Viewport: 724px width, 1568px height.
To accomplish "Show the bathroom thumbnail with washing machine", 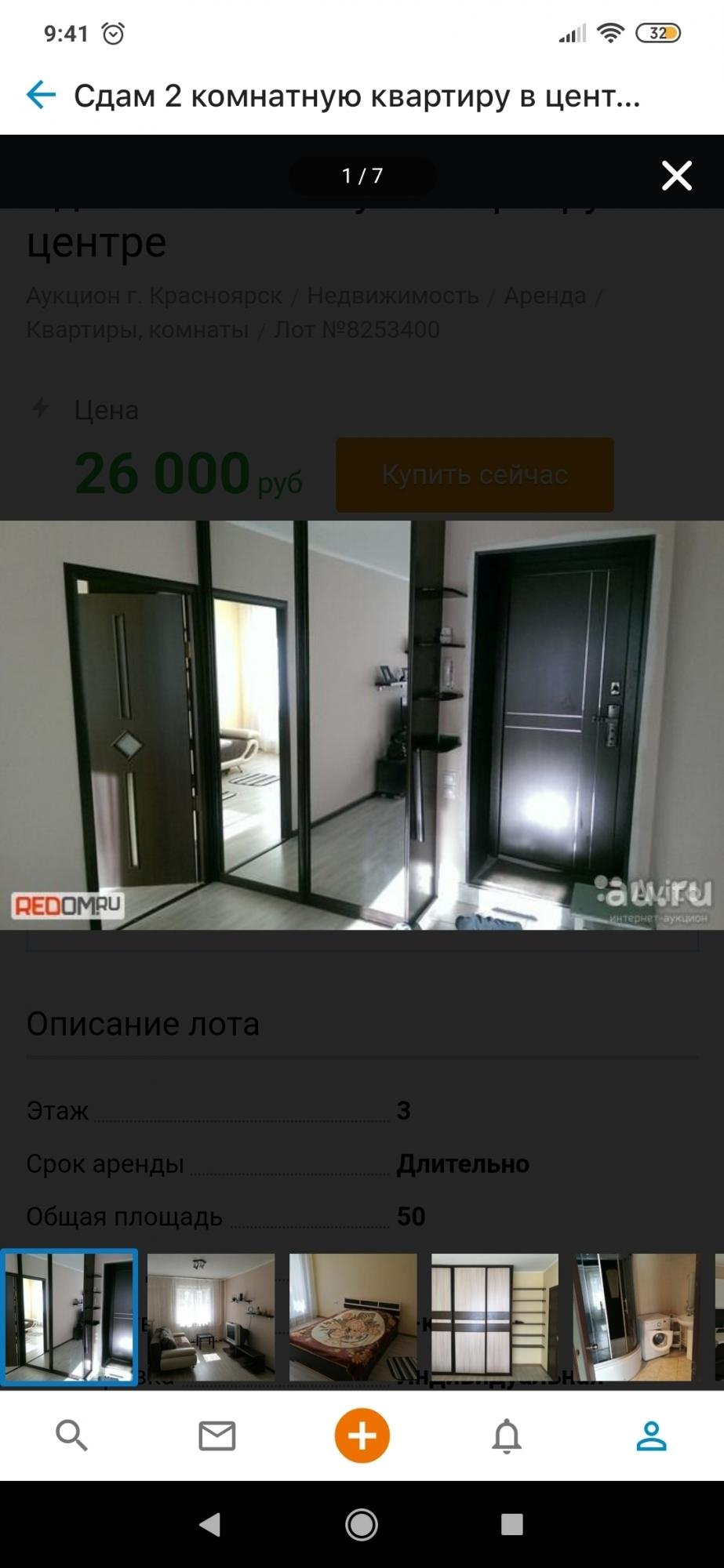I will (x=635, y=1317).
